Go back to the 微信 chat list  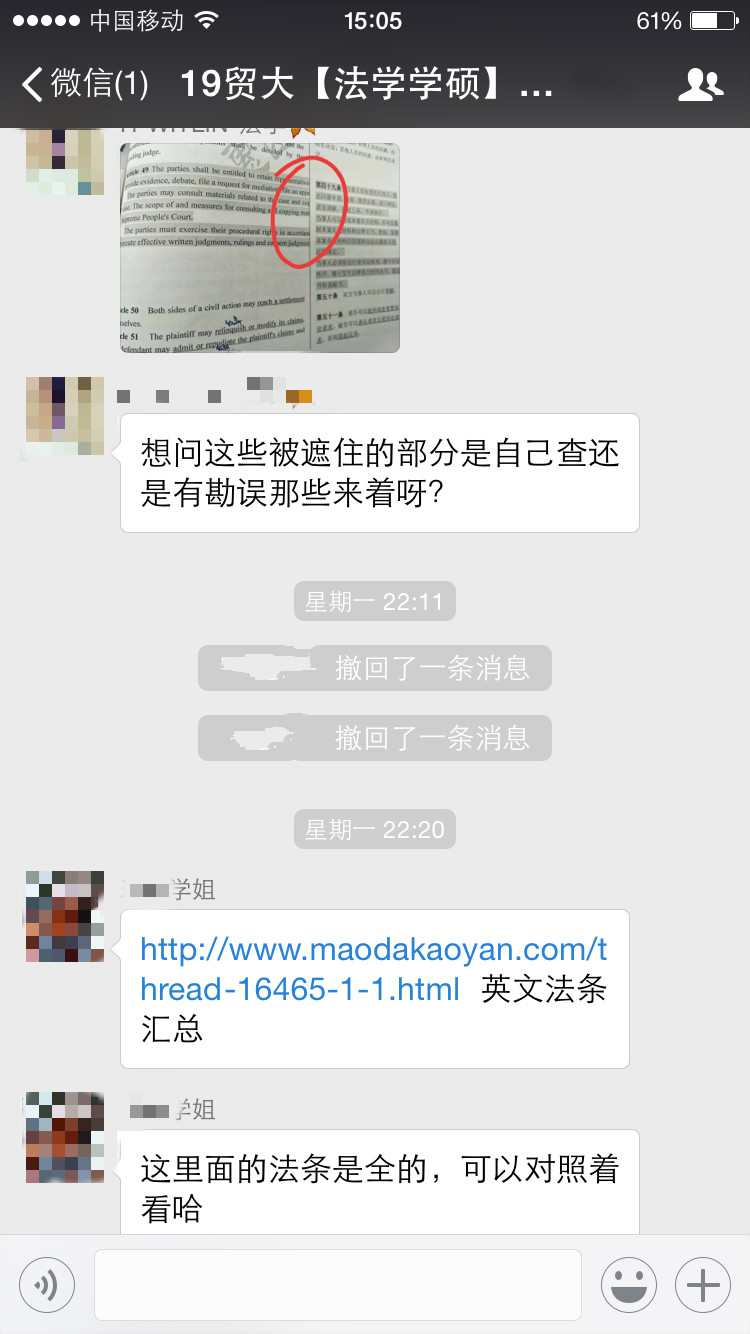[x=85, y=84]
